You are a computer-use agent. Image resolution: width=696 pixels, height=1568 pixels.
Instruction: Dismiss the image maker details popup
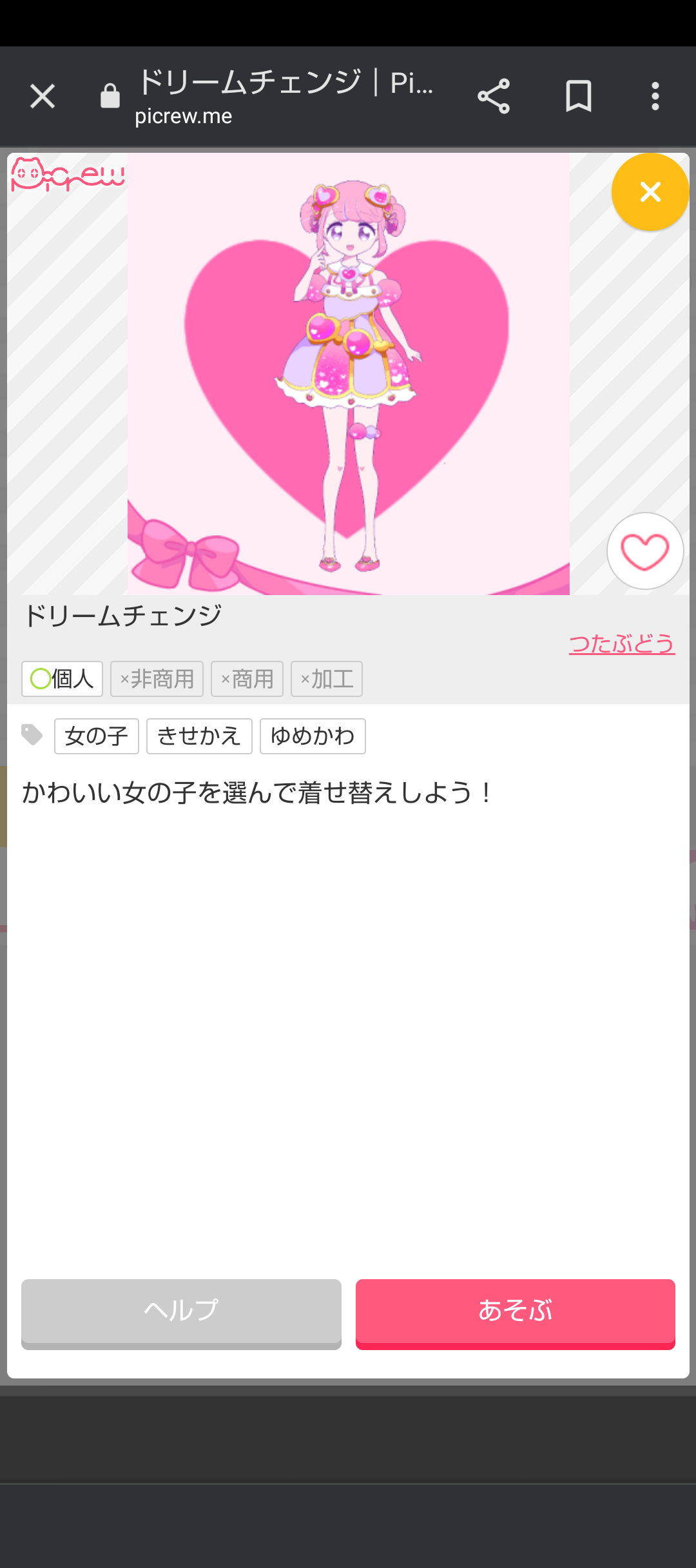pos(650,192)
